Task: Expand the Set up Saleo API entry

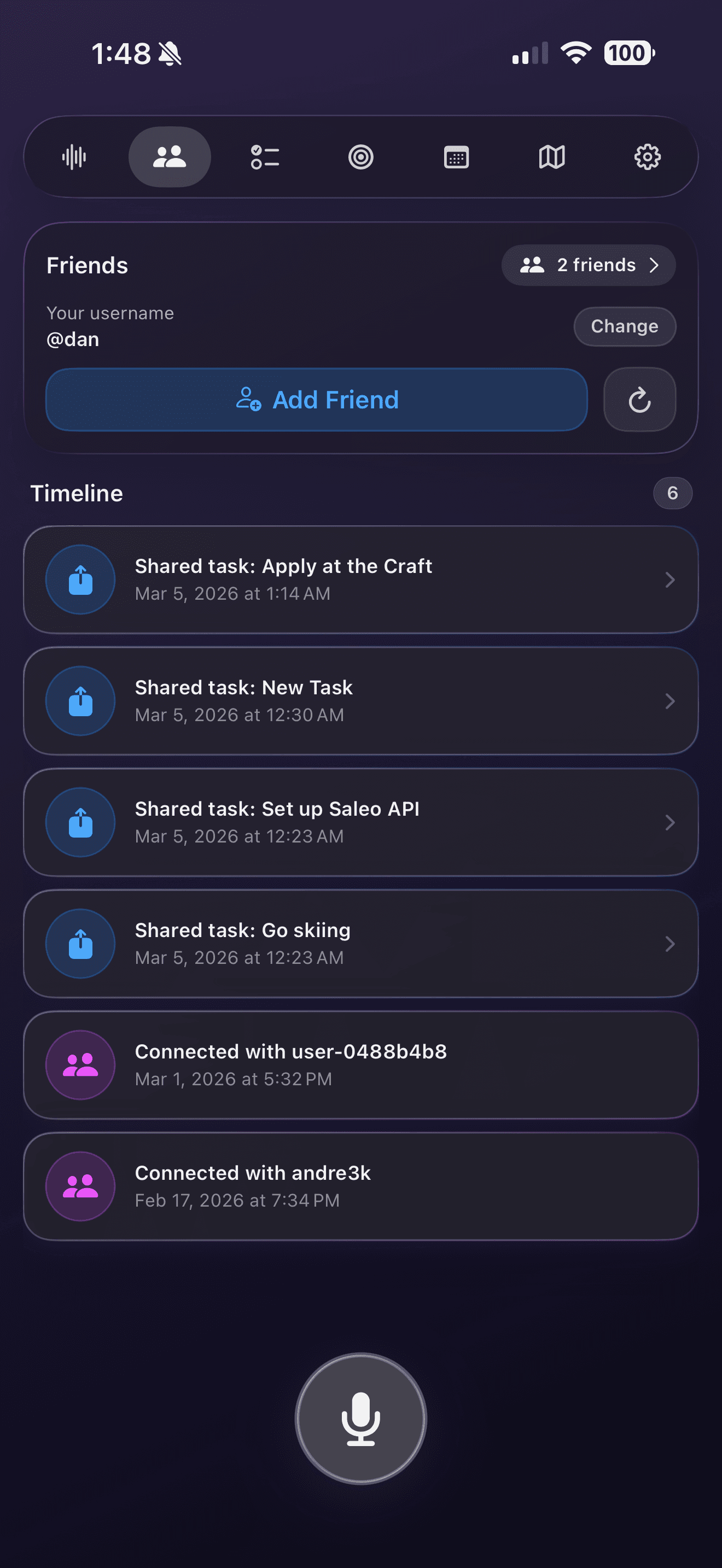Action: (x=361, y=822)
